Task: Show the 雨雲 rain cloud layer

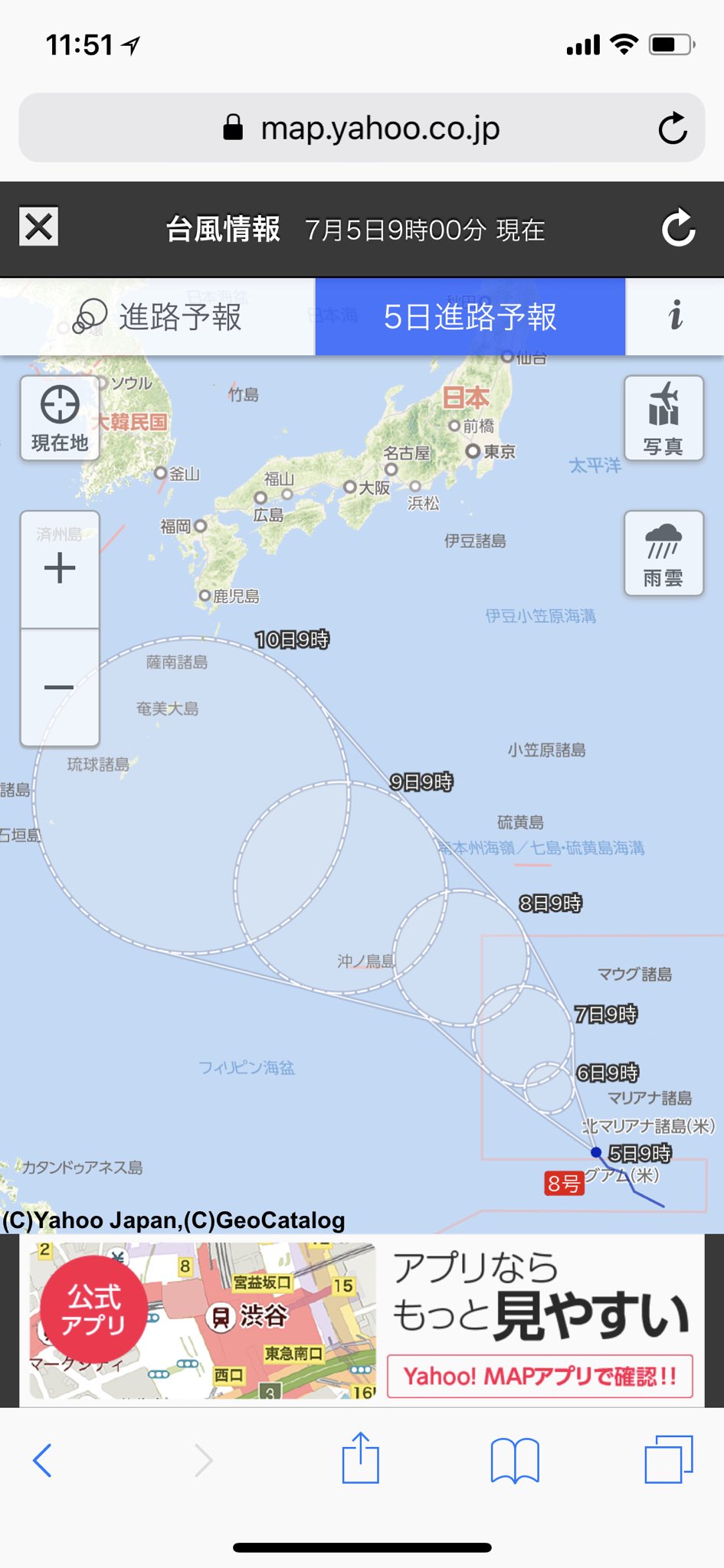Action: click(663, 553)
